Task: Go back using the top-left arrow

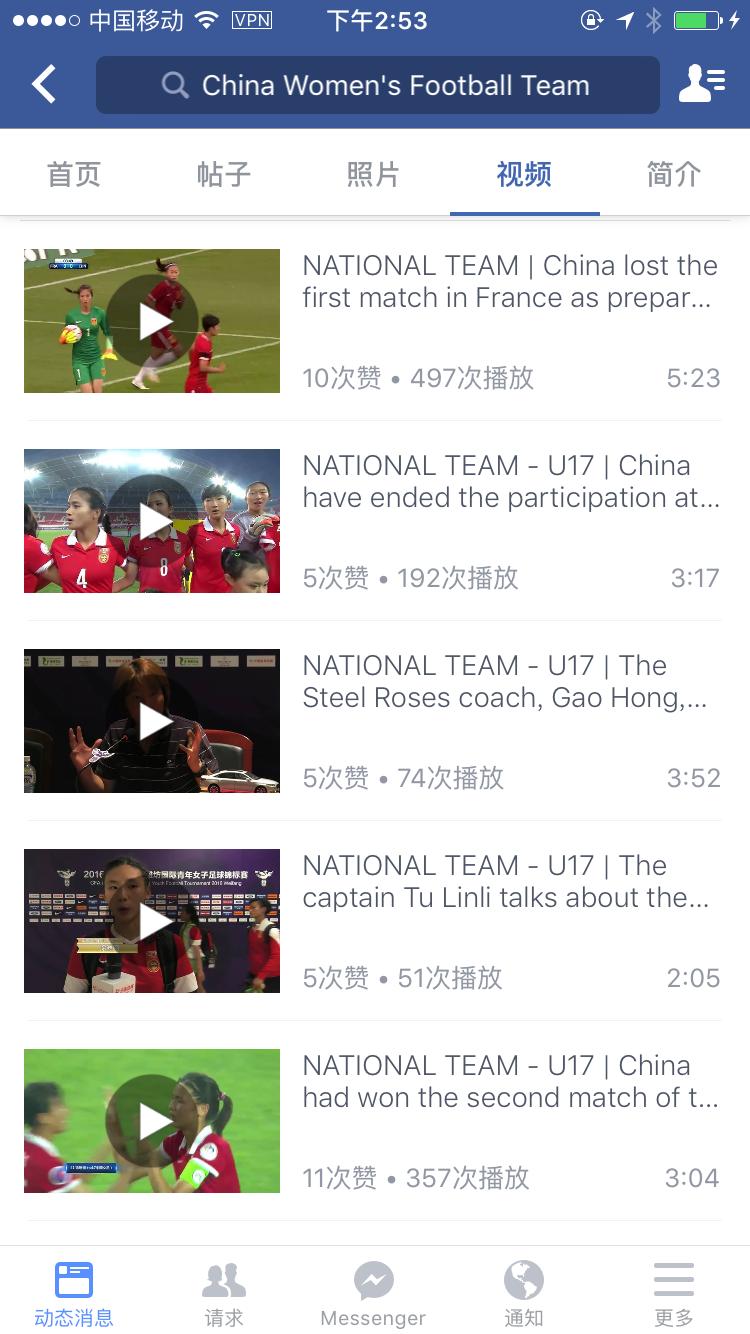Action: pos(44,85)
